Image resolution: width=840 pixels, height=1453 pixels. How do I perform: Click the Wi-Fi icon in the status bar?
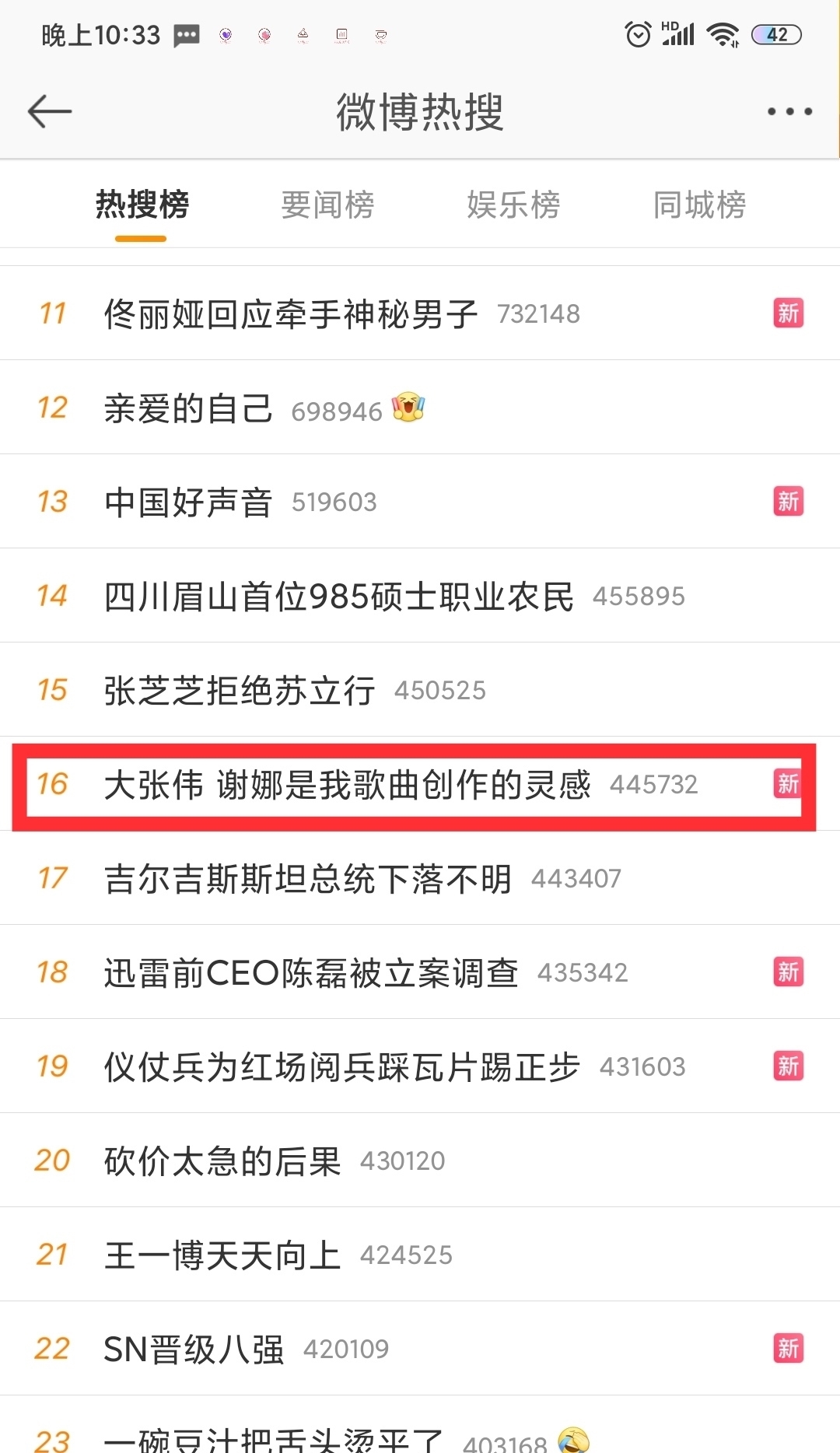pos(723,33)
